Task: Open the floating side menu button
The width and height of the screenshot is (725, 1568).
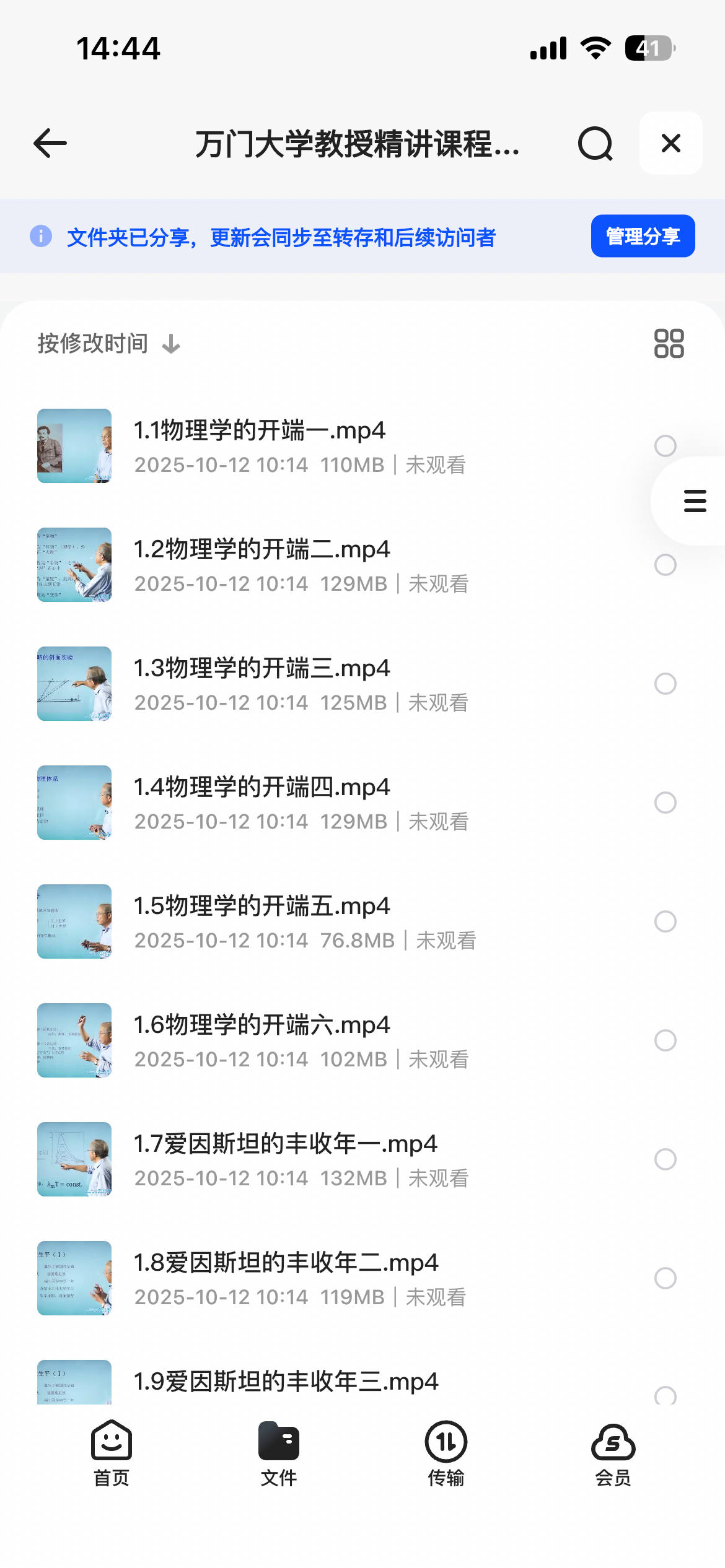Action: tap(694, 501)
